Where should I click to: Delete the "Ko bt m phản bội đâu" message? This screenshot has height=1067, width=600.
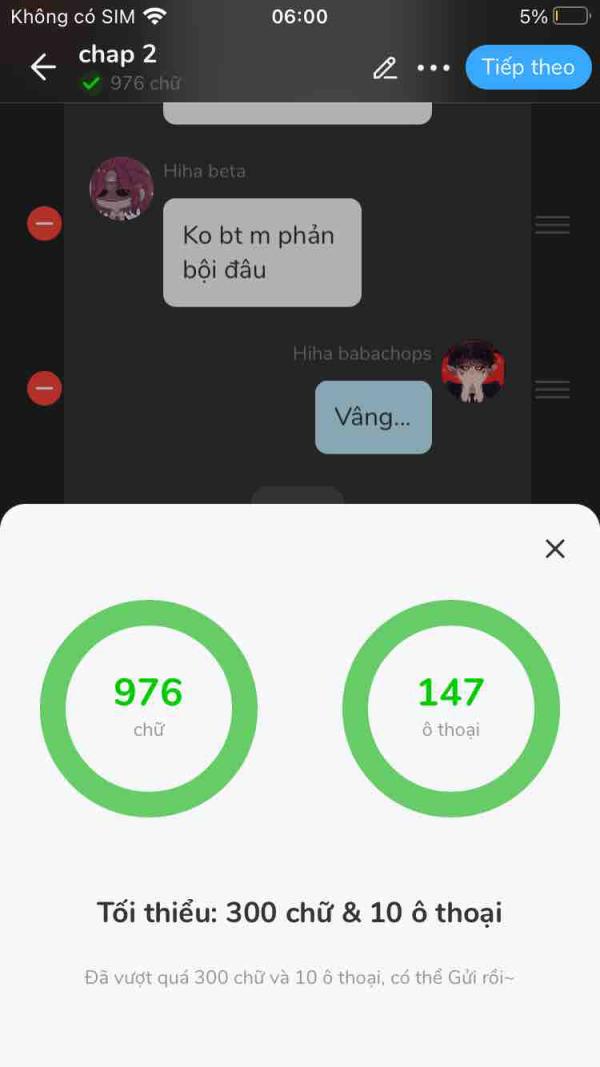[44, 223]
